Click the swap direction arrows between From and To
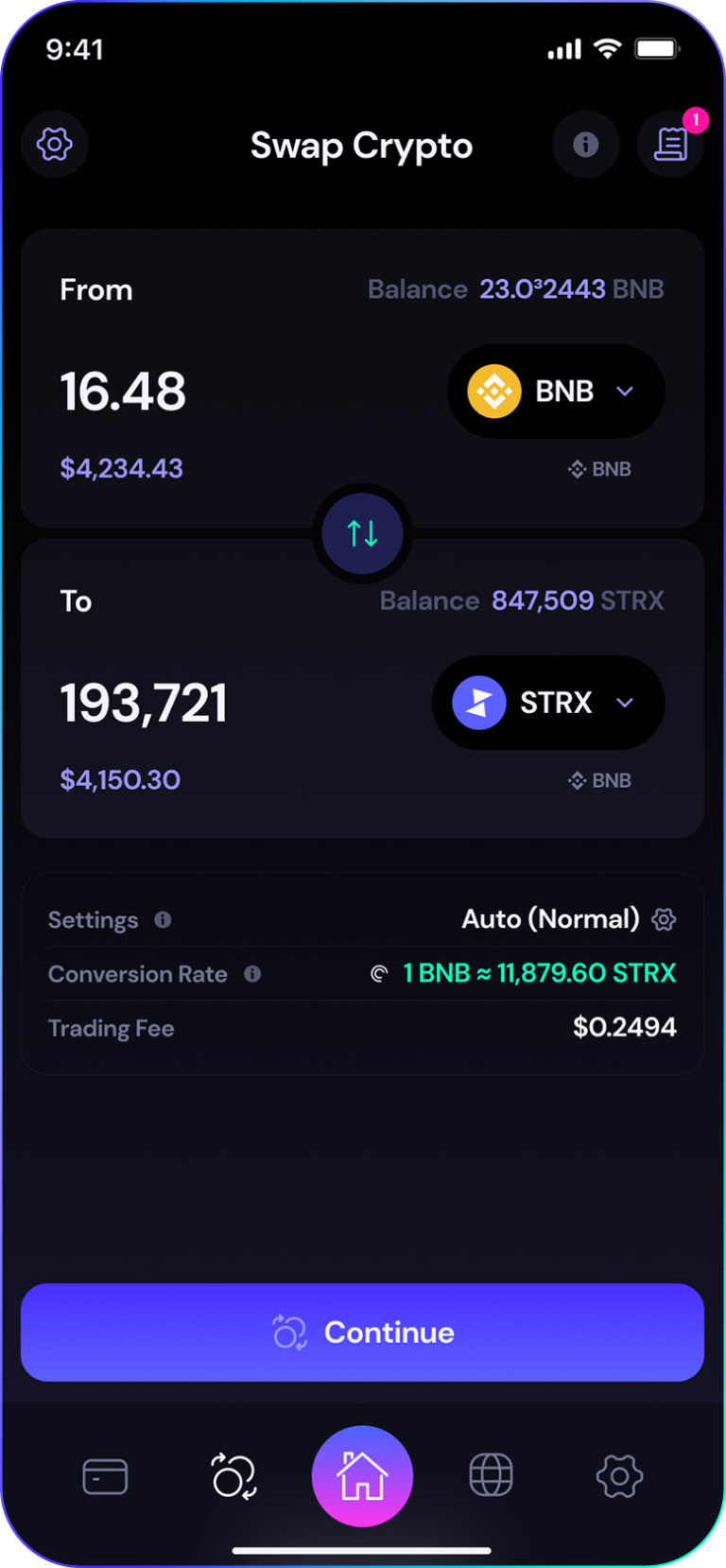 [x=362, y=532]
